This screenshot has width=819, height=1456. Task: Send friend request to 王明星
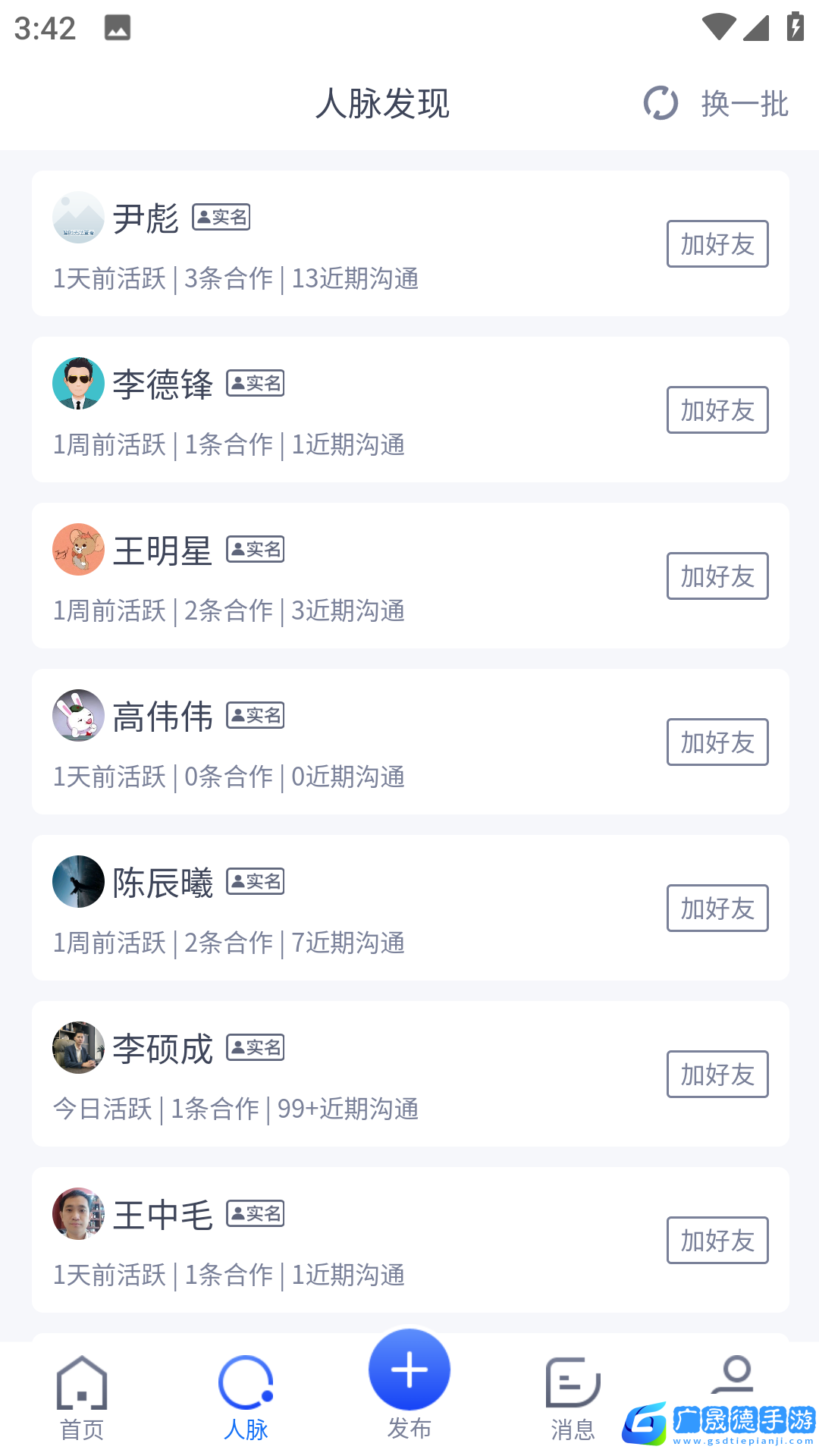[717, 576]
